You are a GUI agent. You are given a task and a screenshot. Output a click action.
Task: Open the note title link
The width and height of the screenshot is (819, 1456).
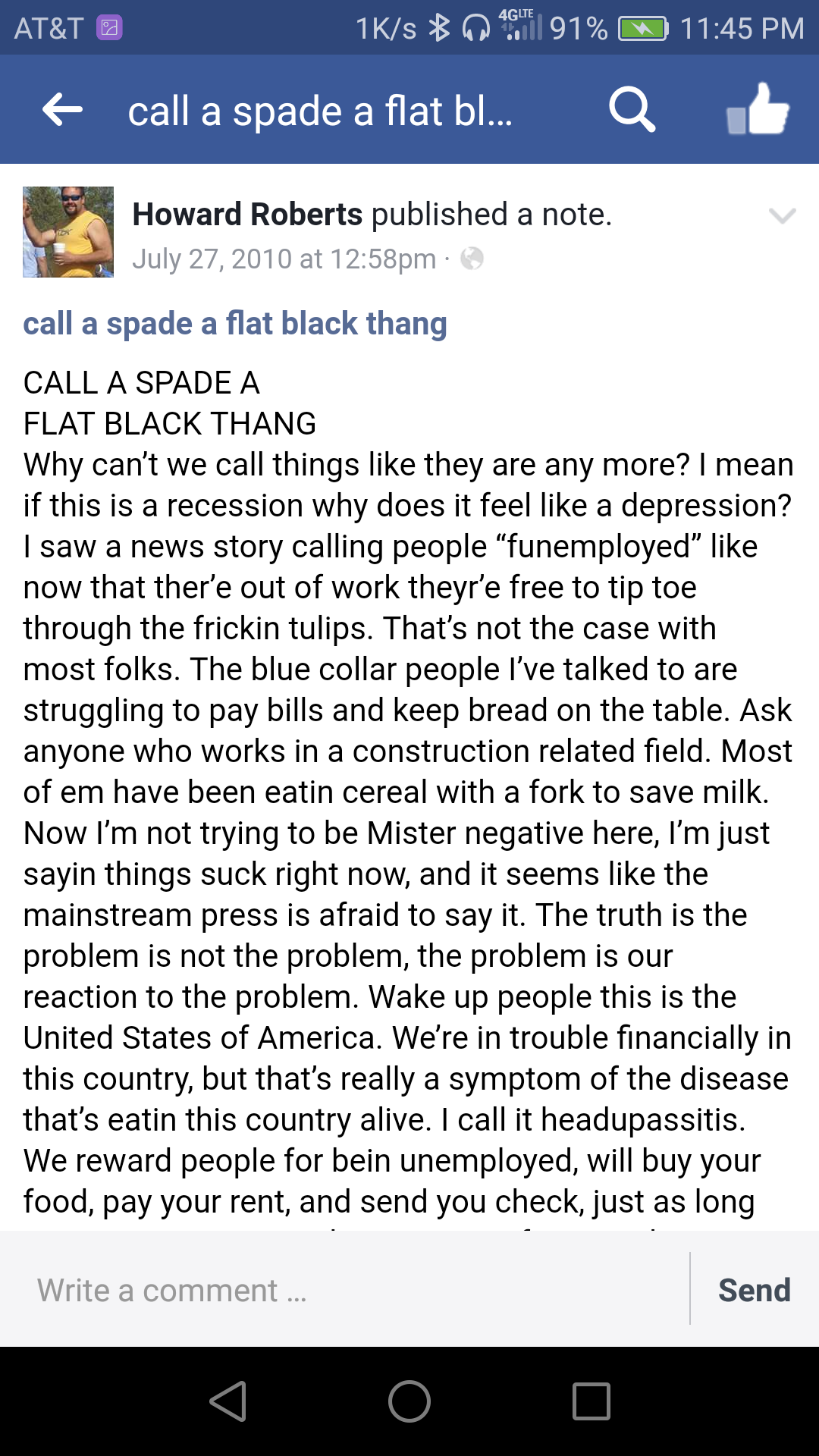coord(235,324)
